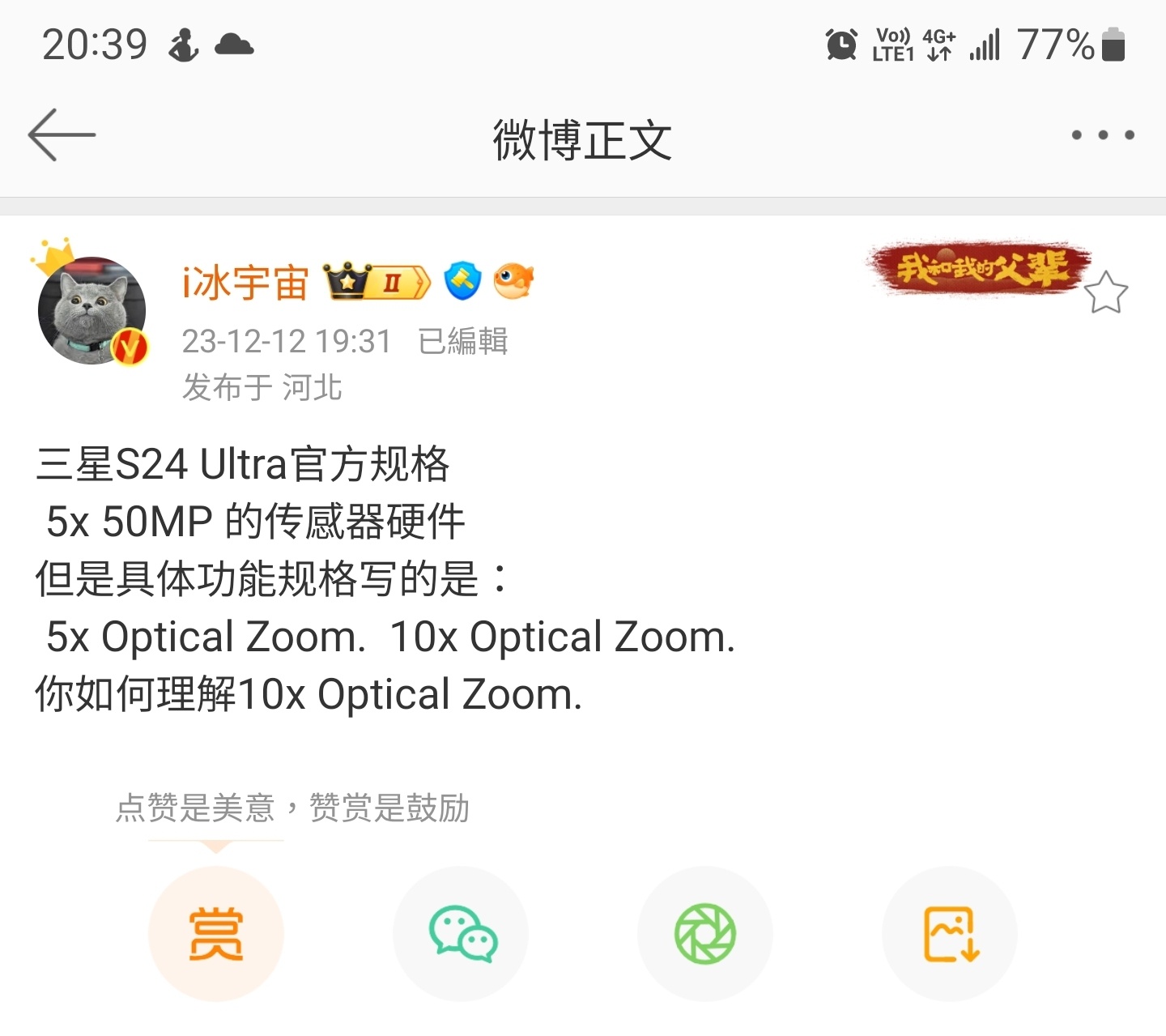Open i冰宇宙's profile avatar

92,310
